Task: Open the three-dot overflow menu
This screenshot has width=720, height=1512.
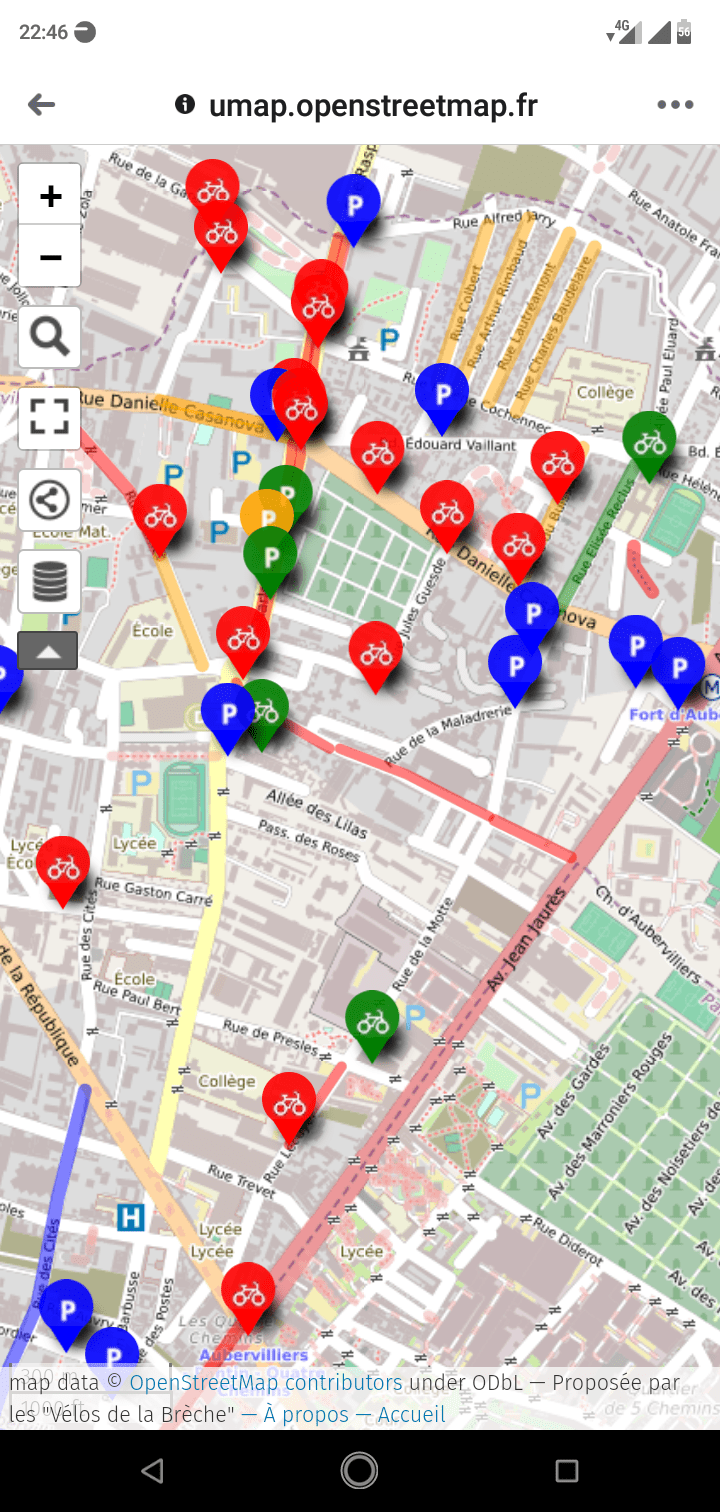Action: tap(675, 105)
